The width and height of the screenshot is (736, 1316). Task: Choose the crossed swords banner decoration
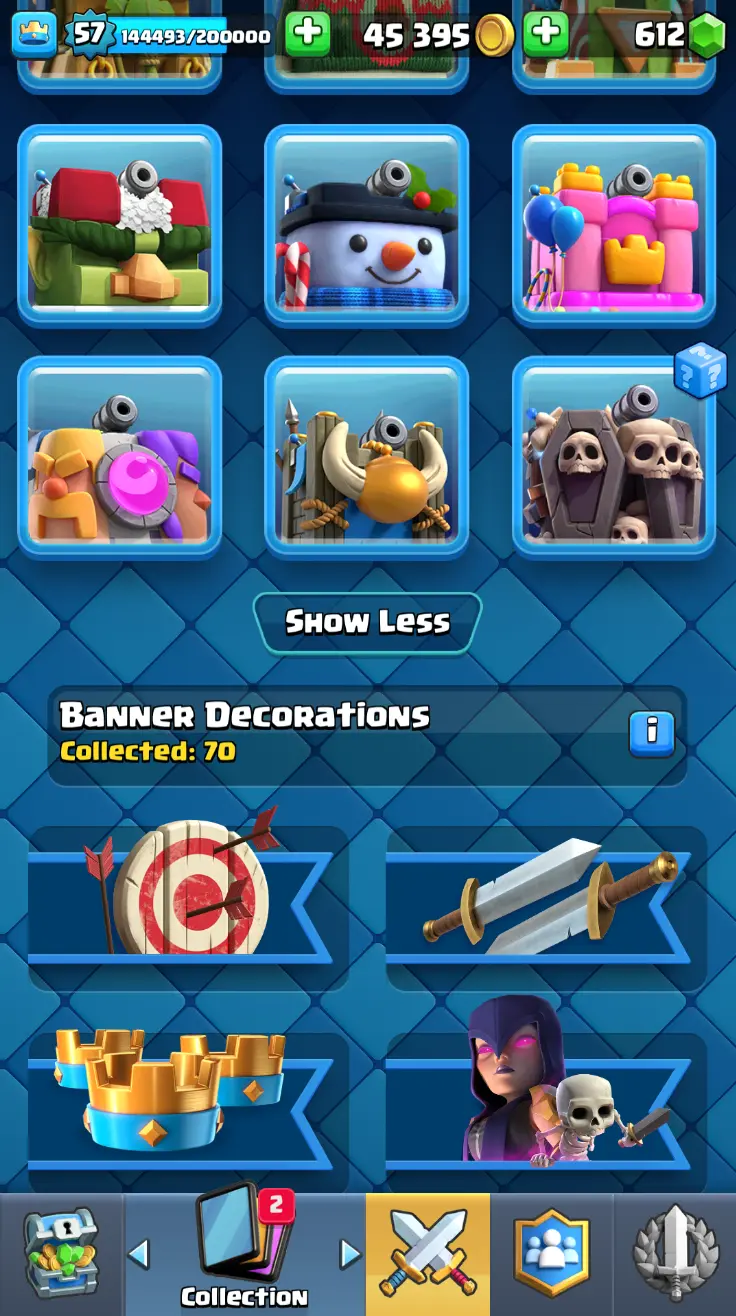point(546,895)
